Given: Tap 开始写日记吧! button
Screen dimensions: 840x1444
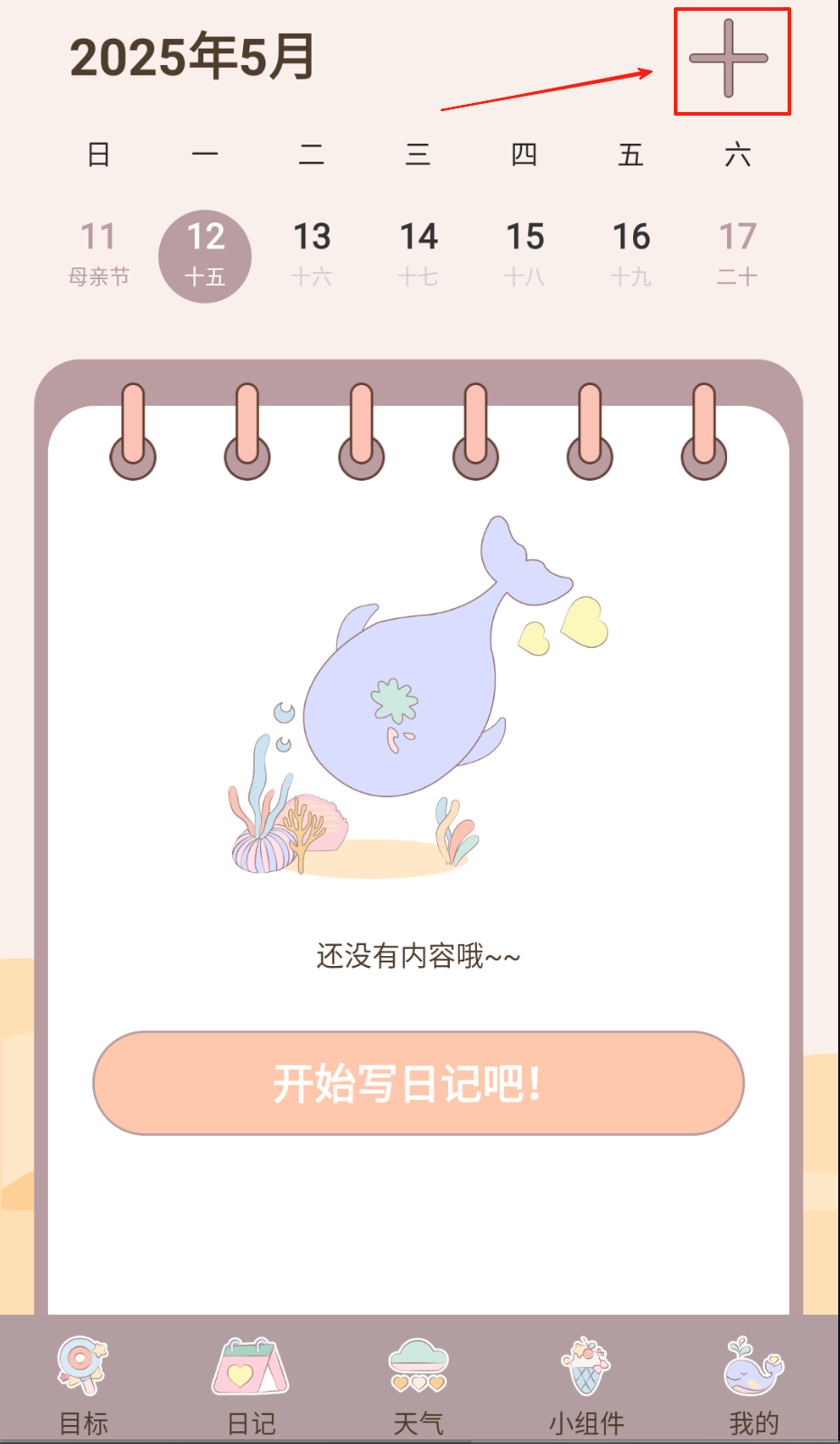Looking at the screenshot, I should (418, 1083).
